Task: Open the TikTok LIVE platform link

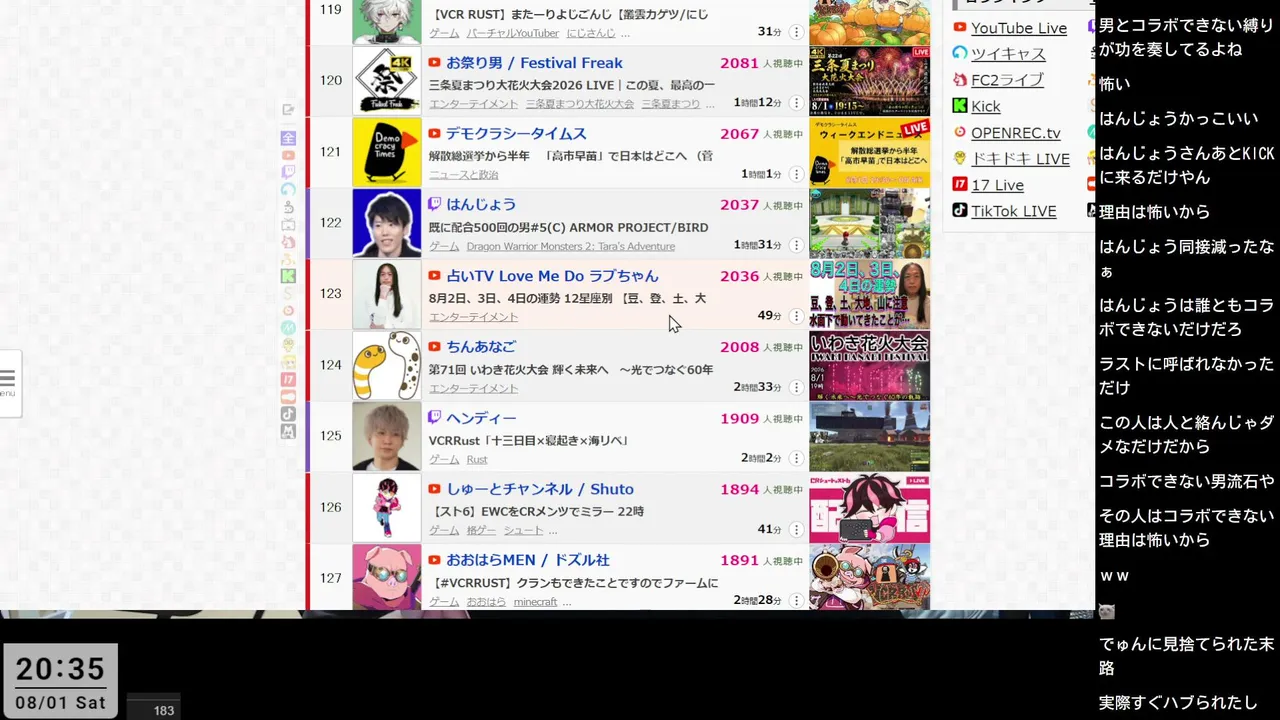Action: 1013,211
